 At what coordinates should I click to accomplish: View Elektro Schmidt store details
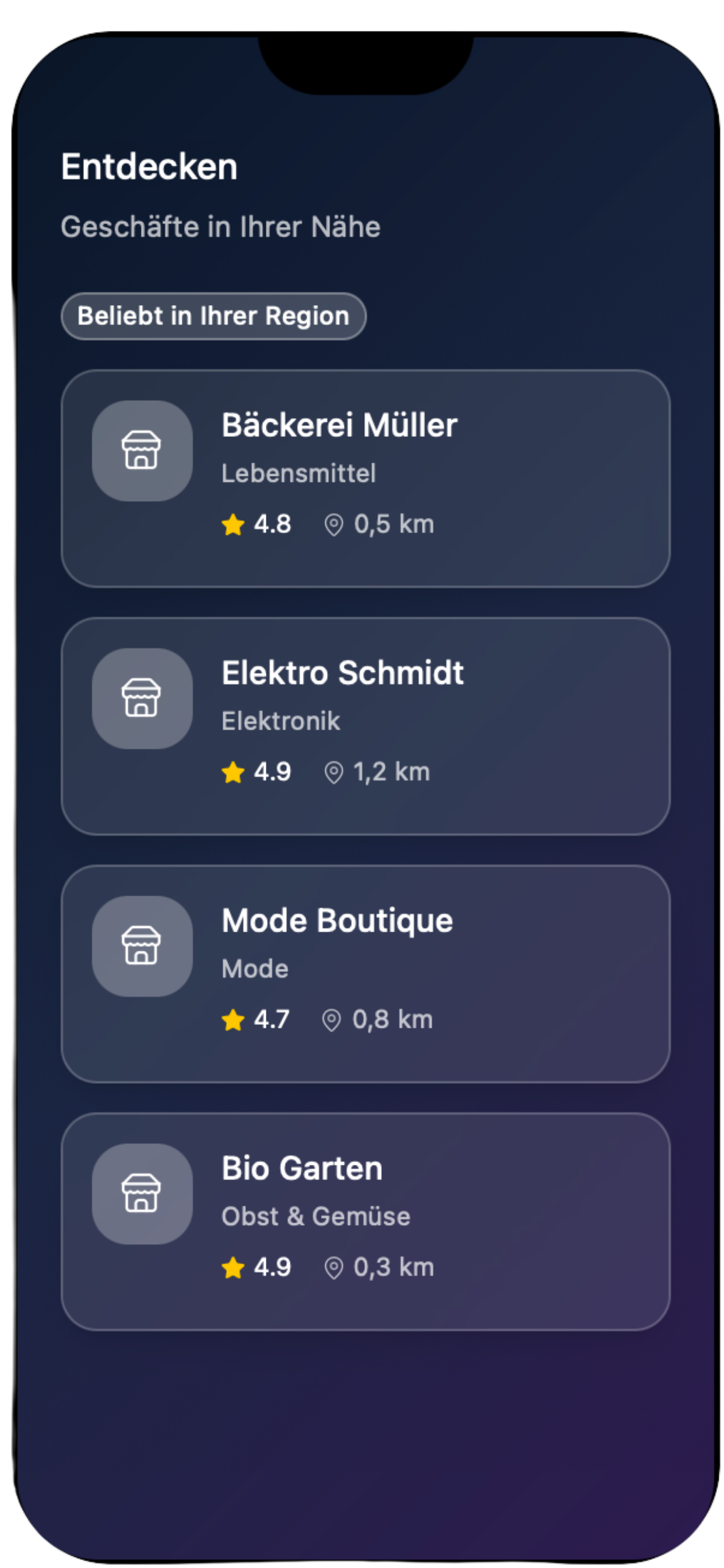(365, 726)
